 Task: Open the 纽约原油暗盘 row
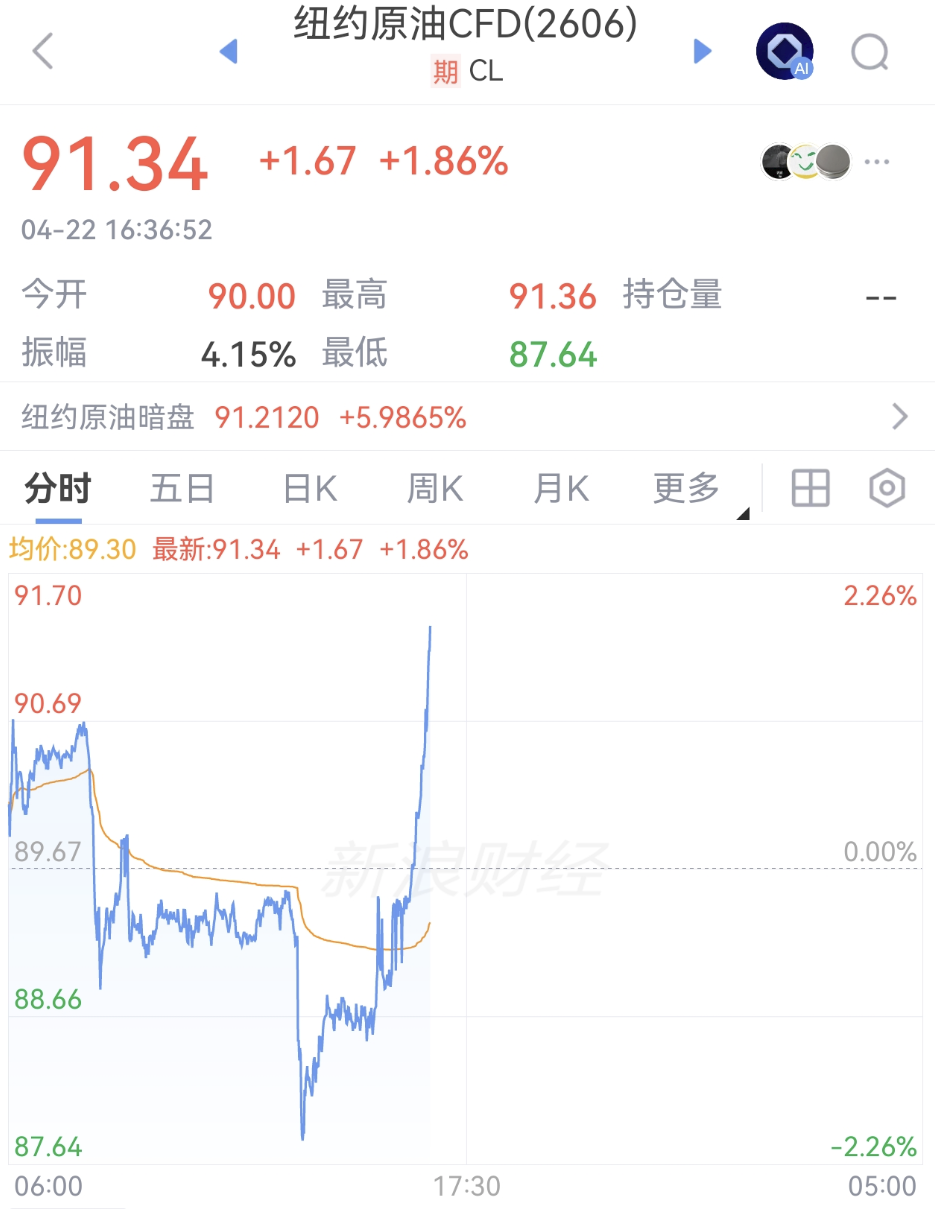pyautogui.click(x=467, y=417)
